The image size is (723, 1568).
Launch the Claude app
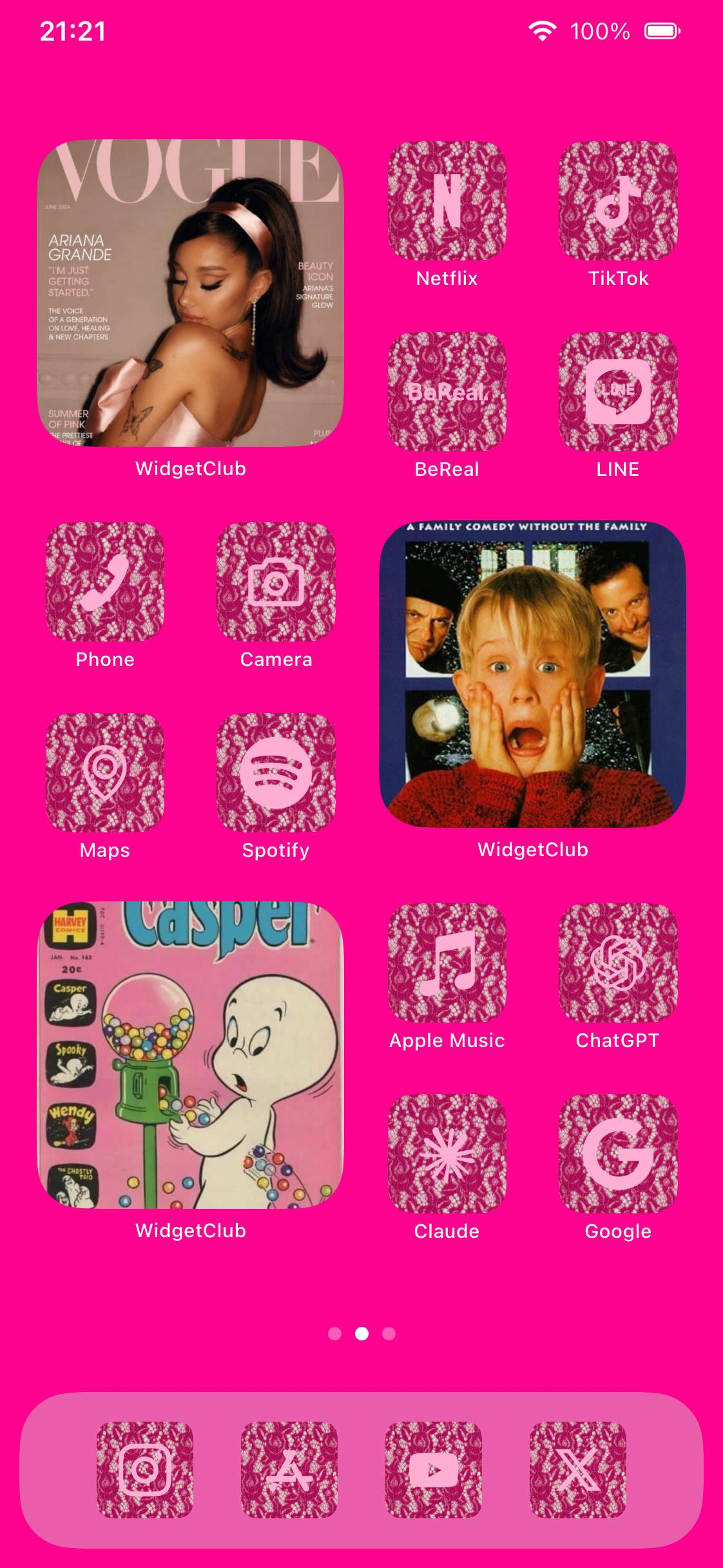click(447, 1153)
